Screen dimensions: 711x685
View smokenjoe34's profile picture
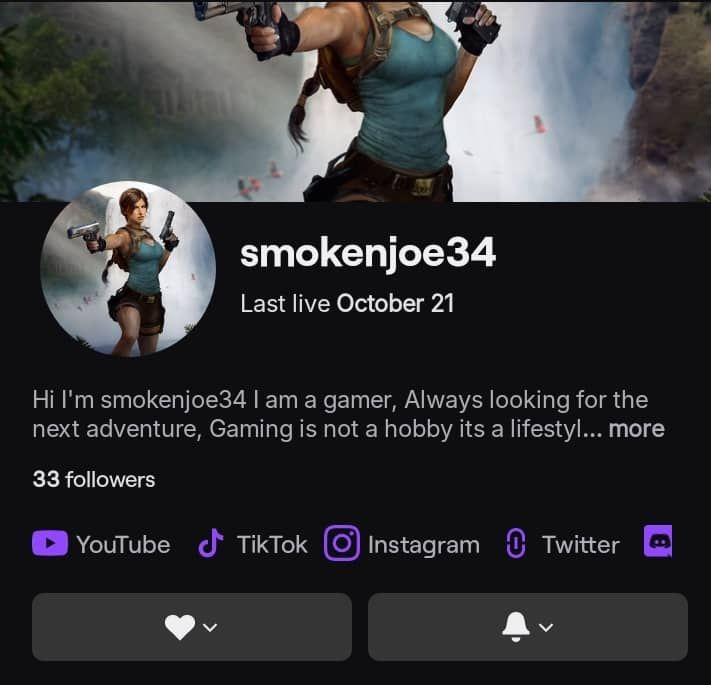click(x=128, y=269)
